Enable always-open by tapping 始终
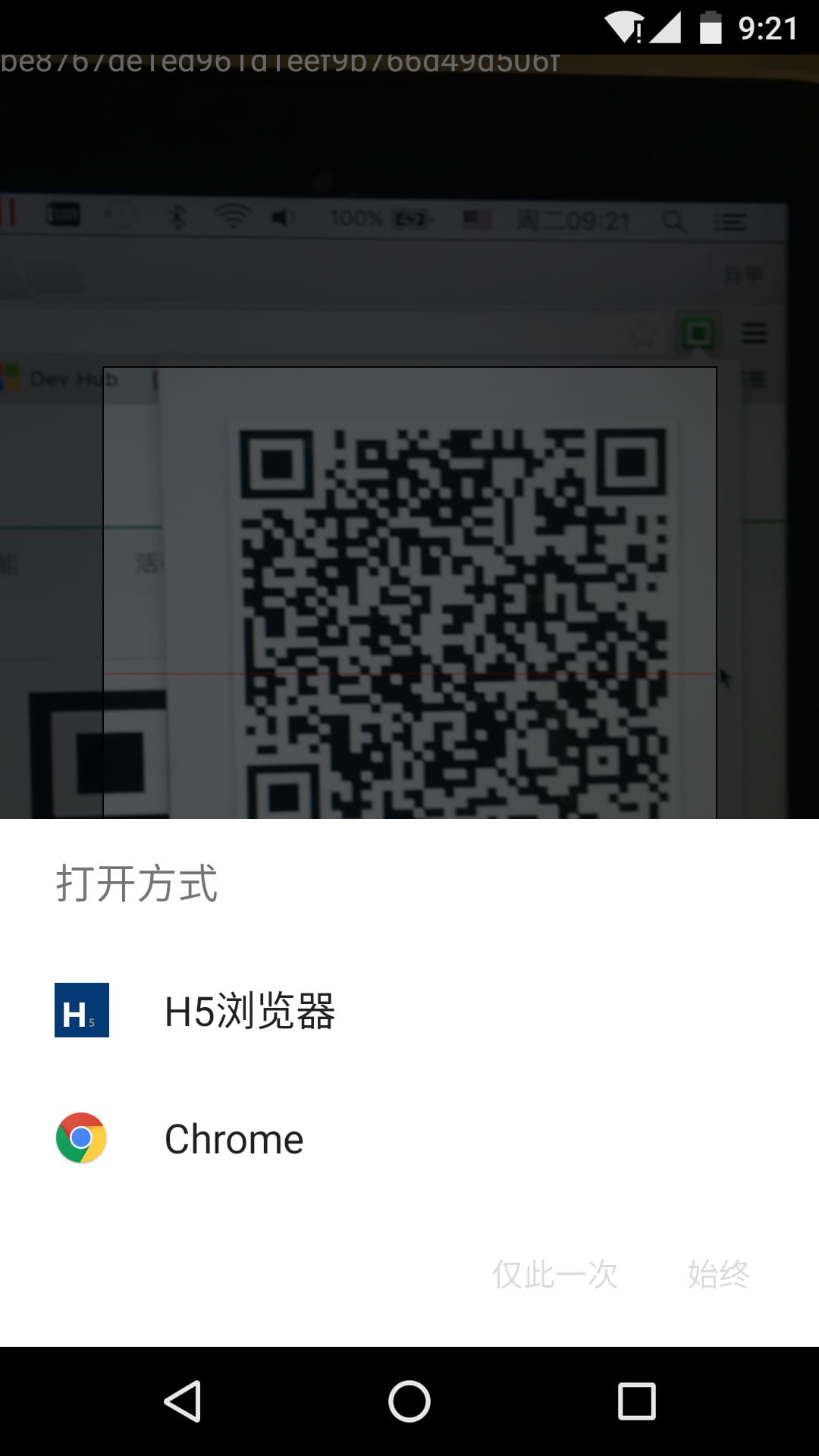This screenshot has width=819, height=1456. tap(719, 1274)
